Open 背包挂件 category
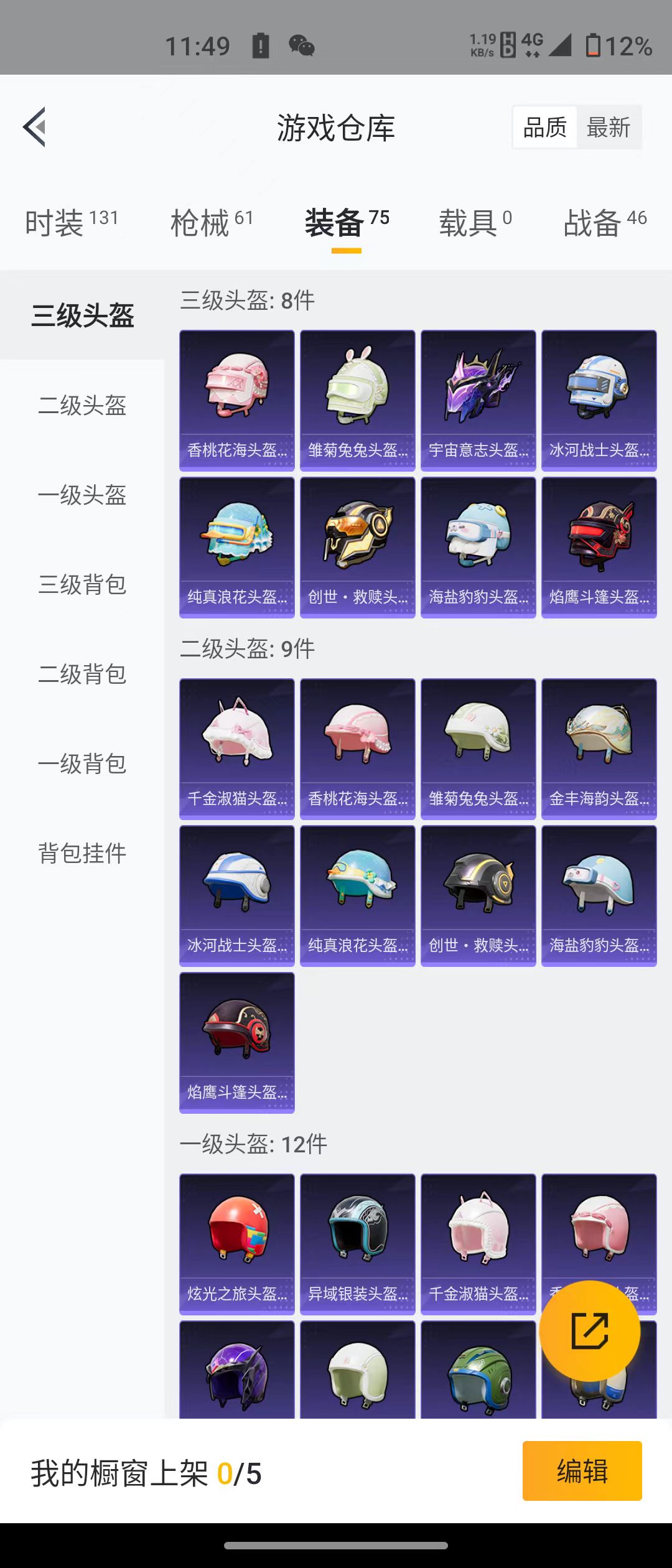This screenshot has height=1568, width=672. [82, 854]
